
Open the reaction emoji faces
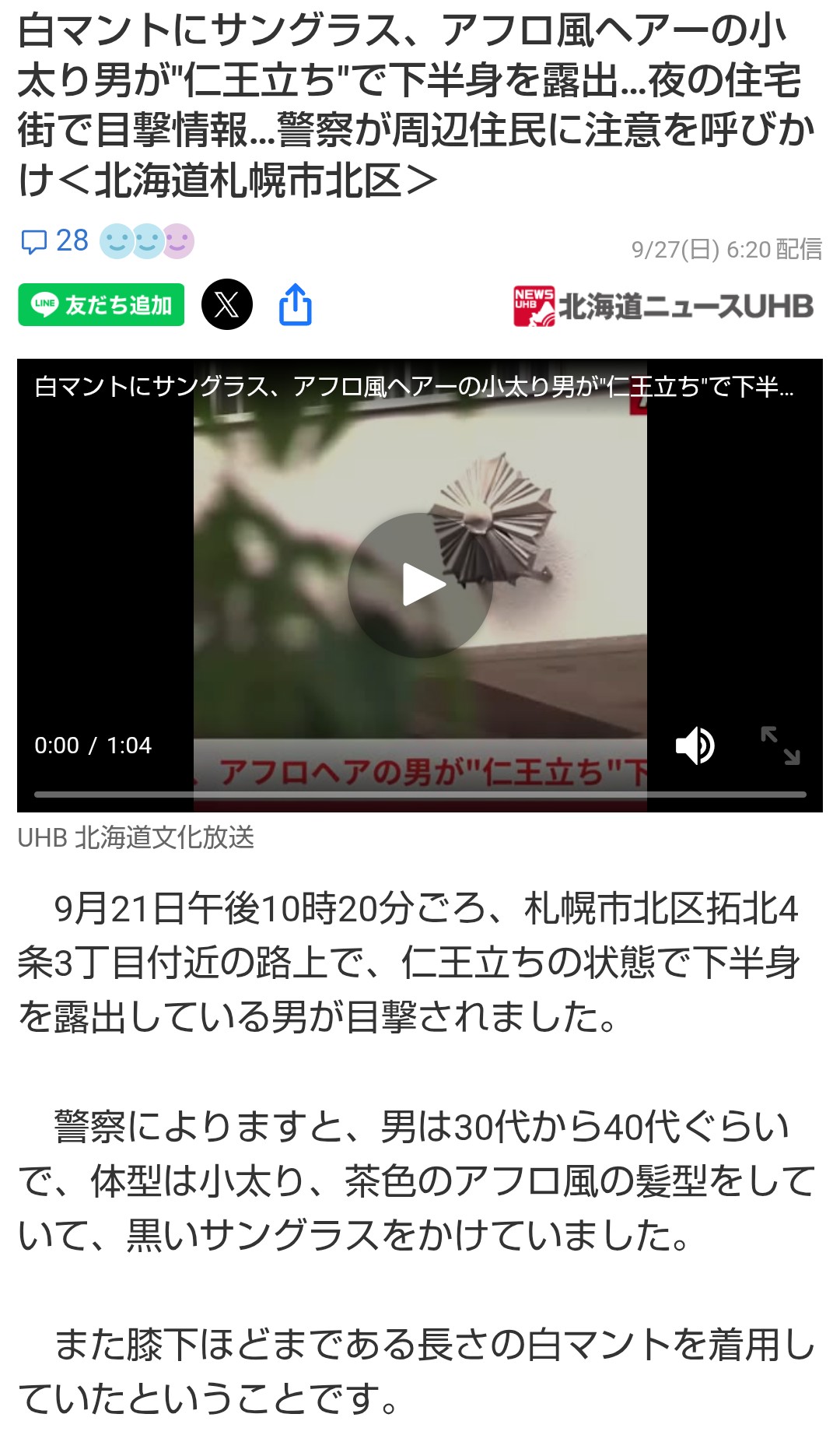click(147, 241)
